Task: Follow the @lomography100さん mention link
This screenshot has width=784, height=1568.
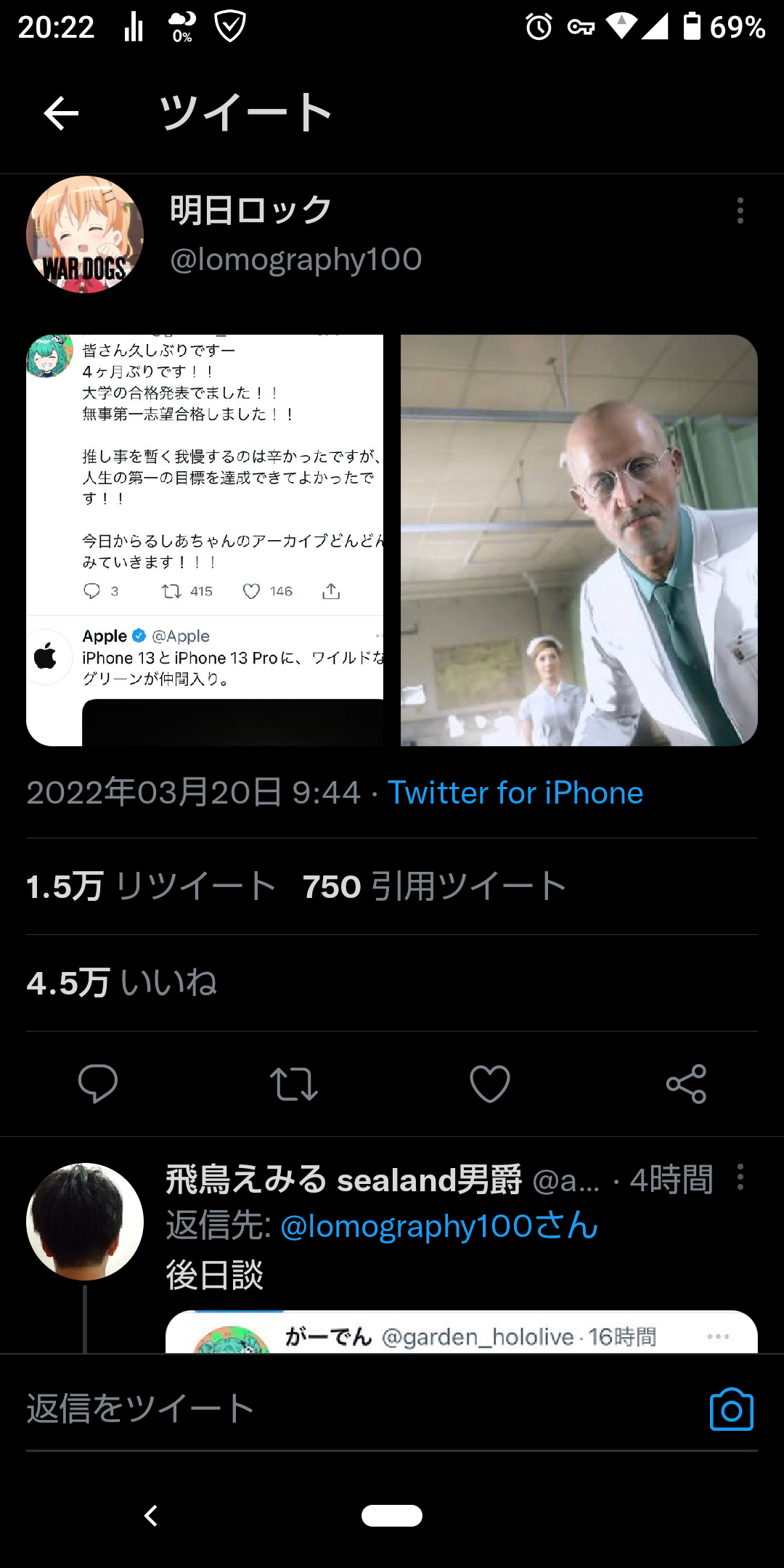Action: point(439,1226)
